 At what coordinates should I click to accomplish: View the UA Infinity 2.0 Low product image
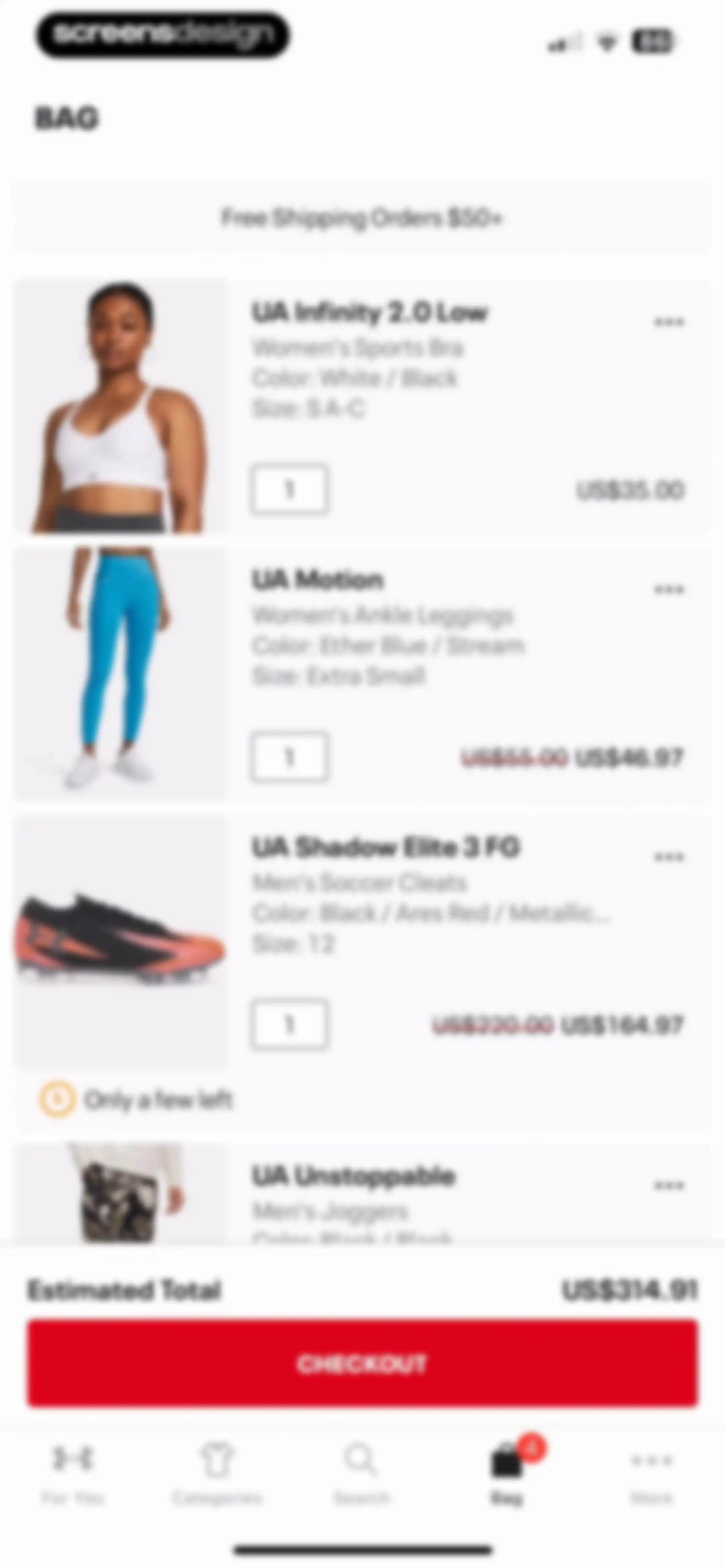pyautogui.click(x=120, y=407)
